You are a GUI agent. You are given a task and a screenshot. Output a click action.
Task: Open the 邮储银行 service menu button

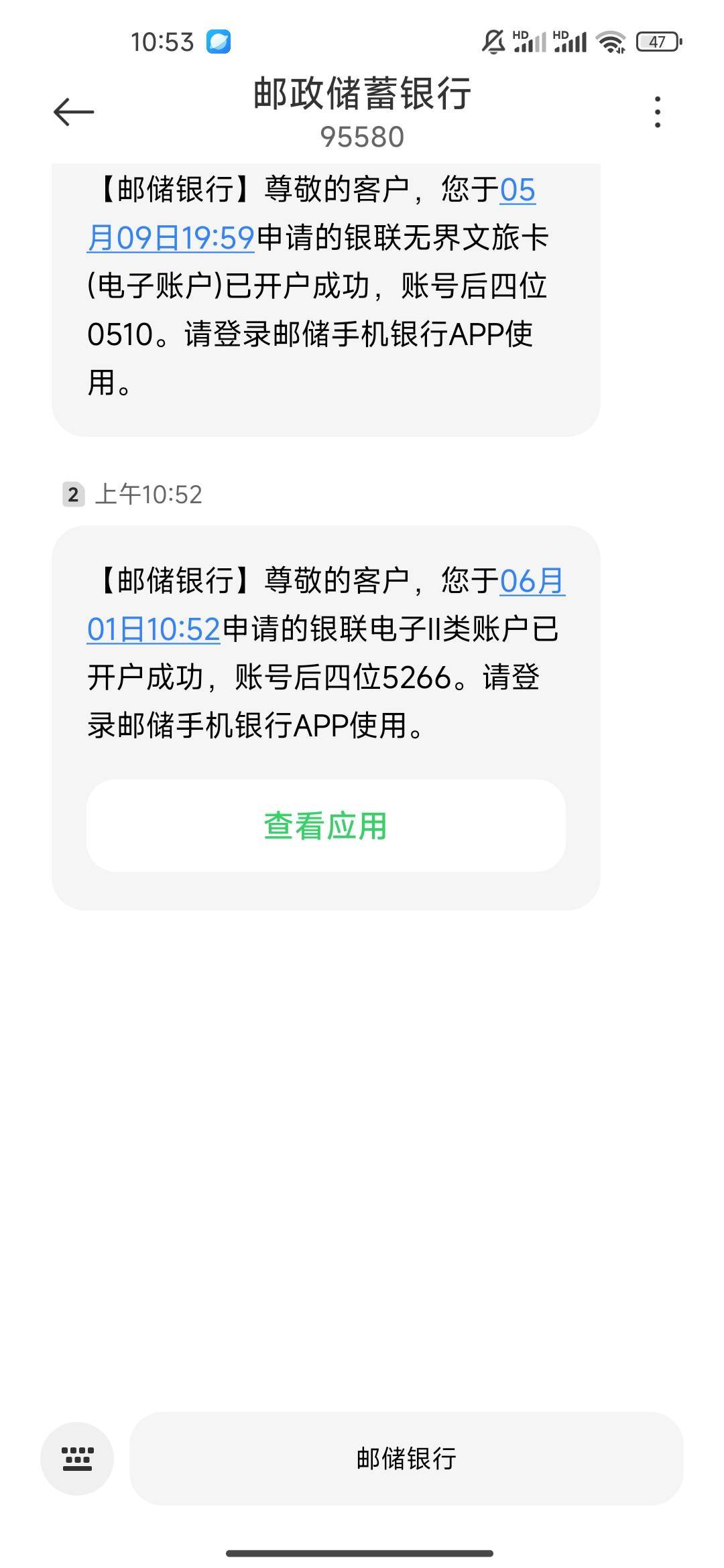406,1459
